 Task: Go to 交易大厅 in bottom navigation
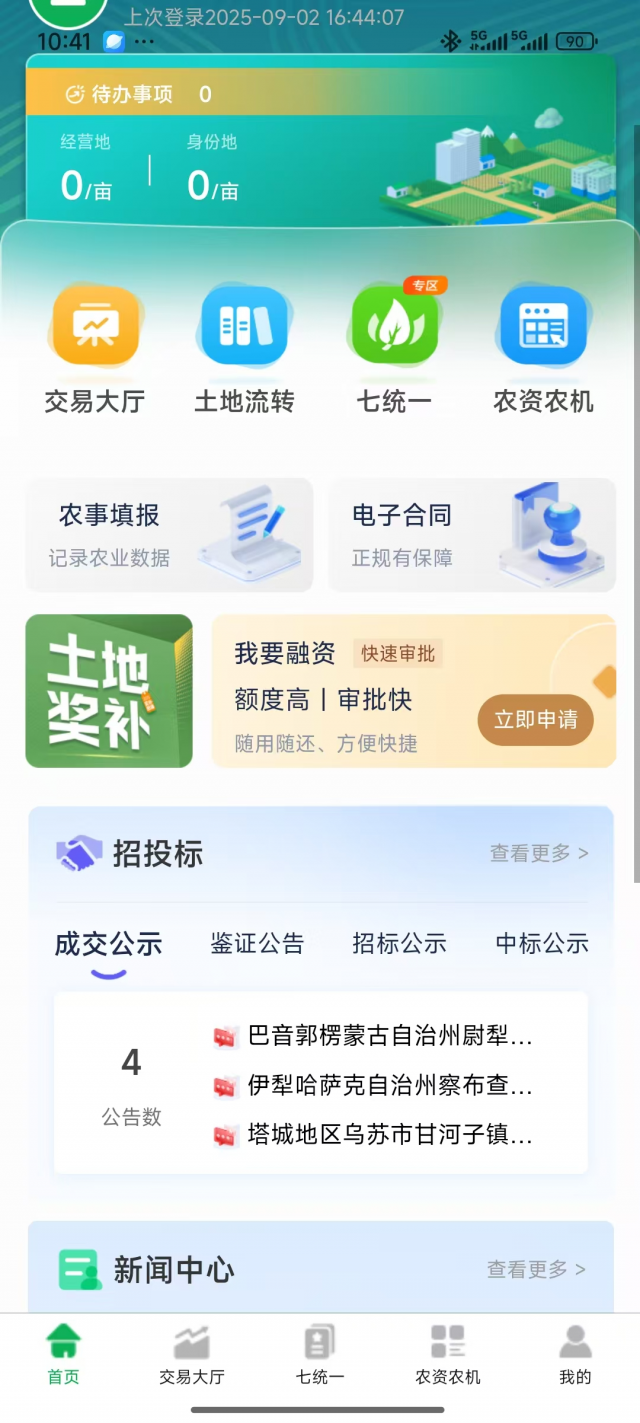pos(192,1355)
